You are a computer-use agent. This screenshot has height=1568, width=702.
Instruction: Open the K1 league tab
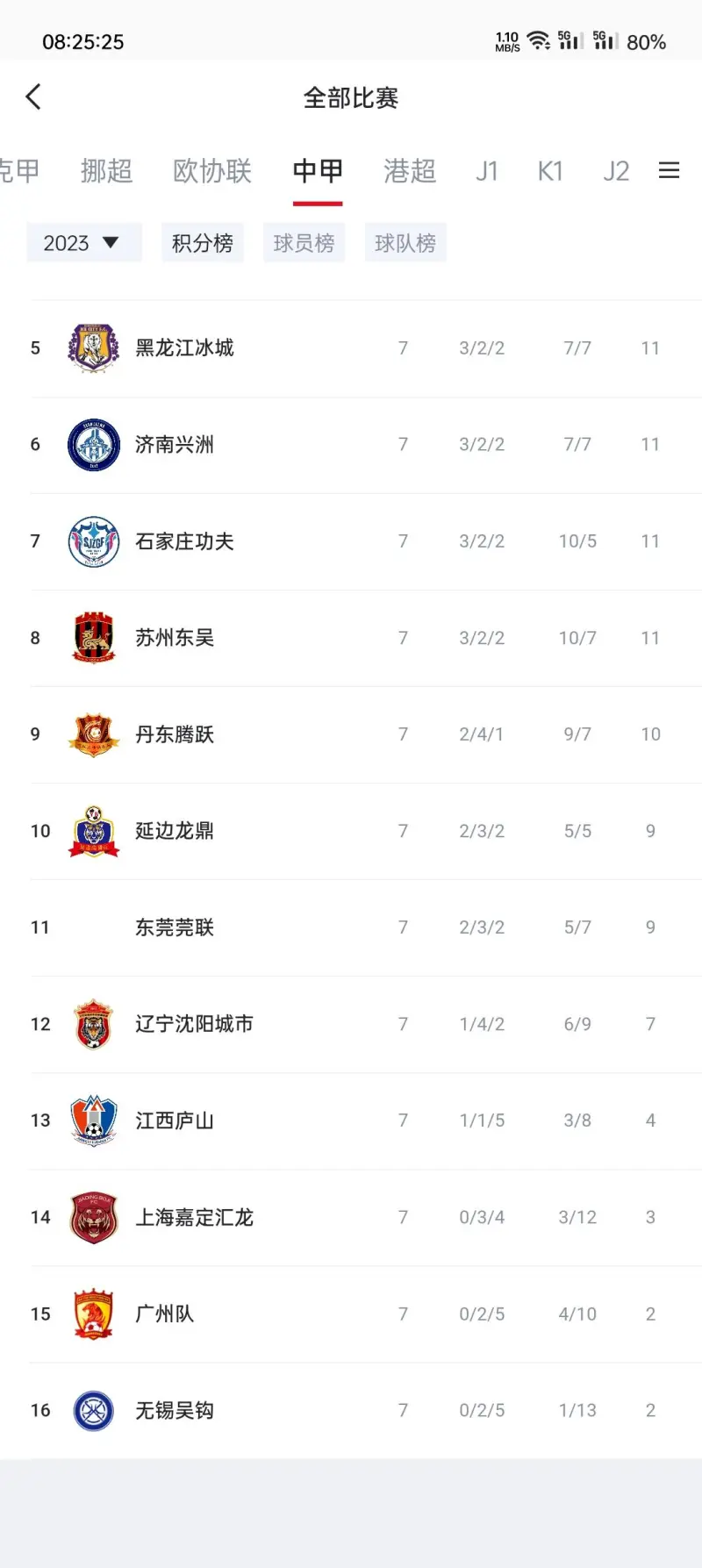coord(550,170)
